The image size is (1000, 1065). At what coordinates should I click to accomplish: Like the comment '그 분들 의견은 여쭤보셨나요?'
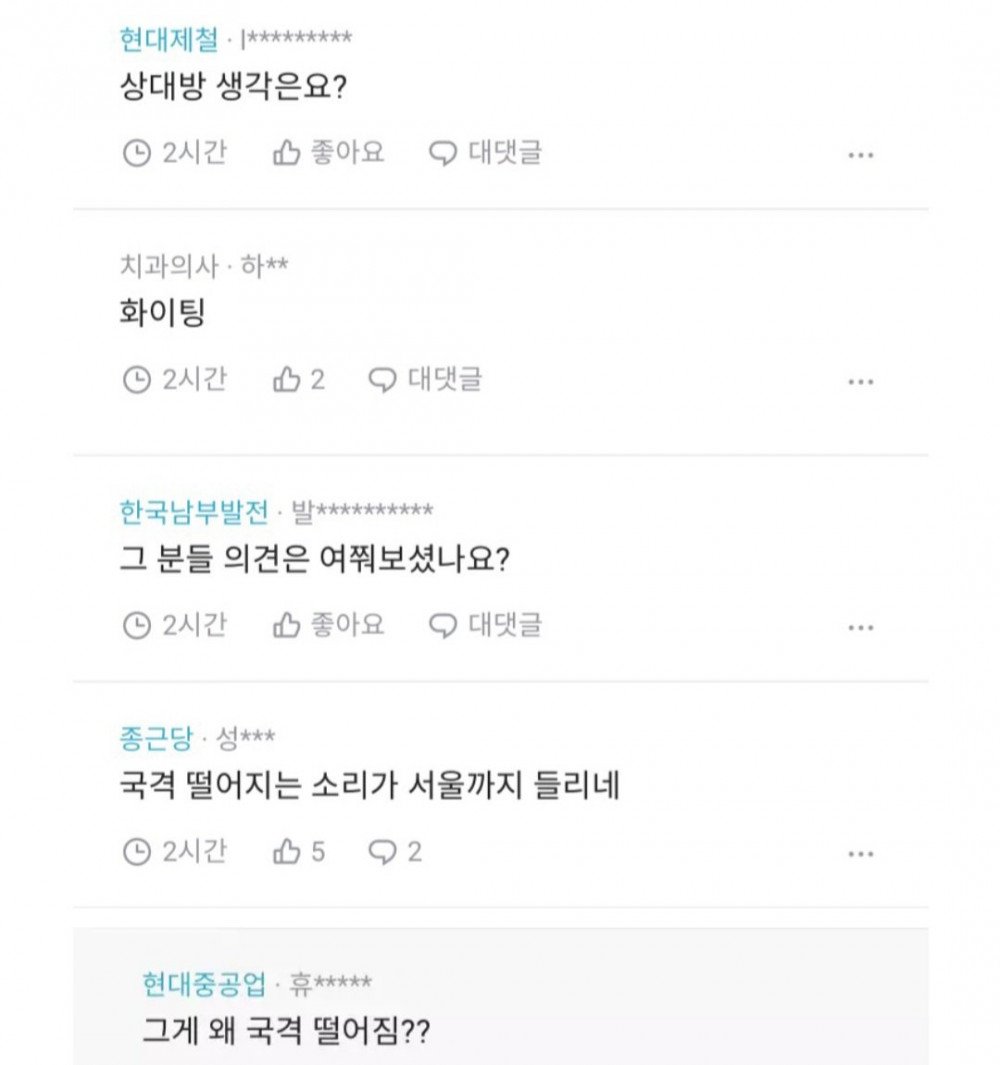[x=328, y=626]
